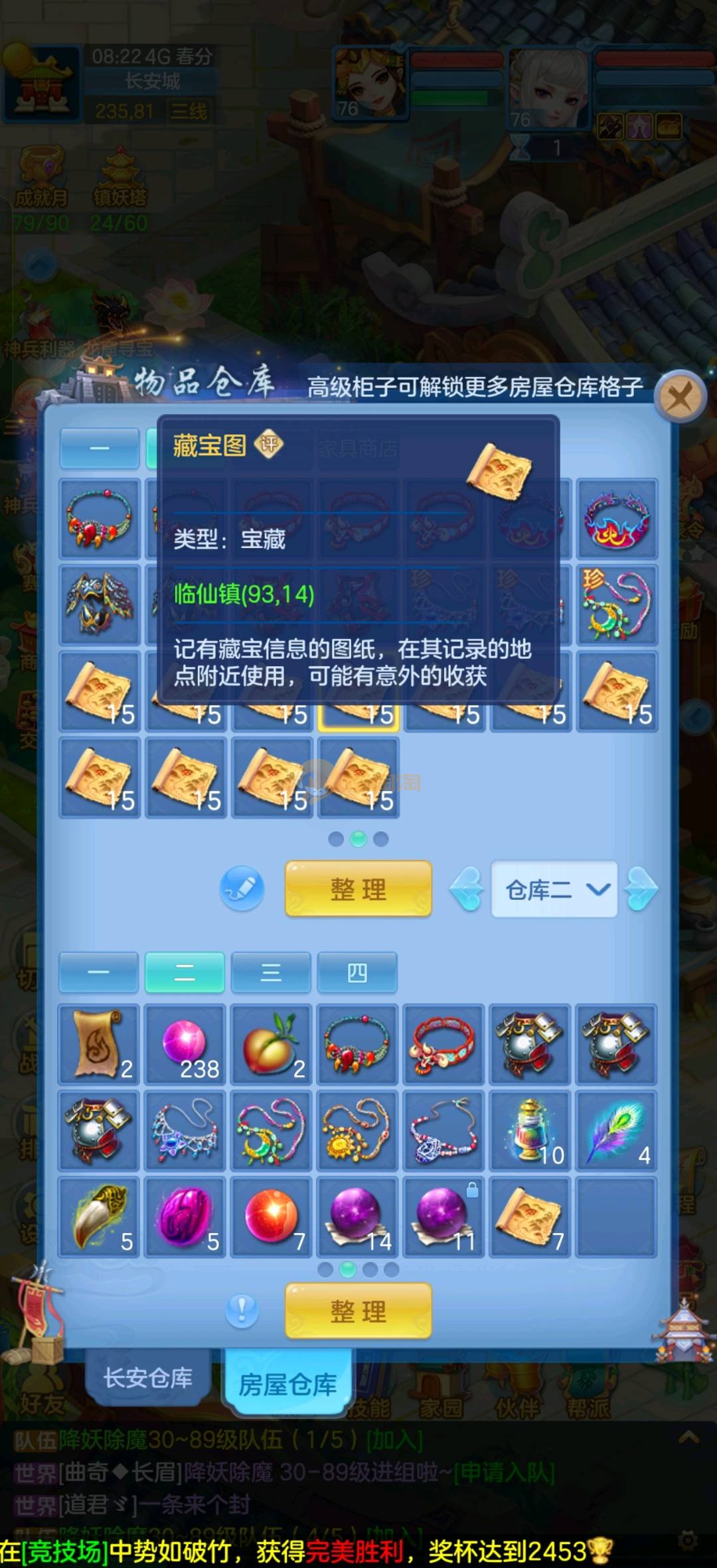Select the peach item in inventory
717x1568 pixels.
point(271,1044)
